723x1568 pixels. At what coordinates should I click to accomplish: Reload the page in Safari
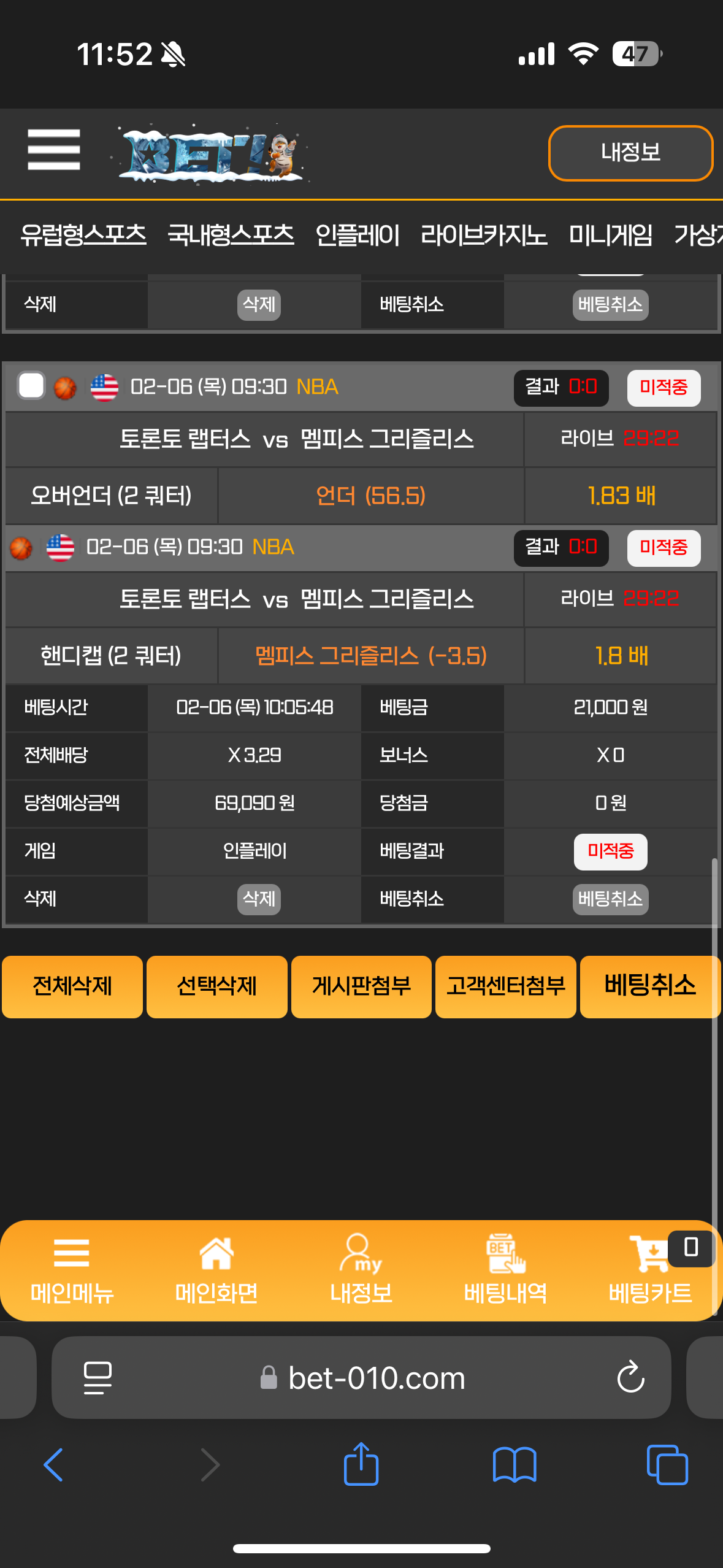(630, 1378)
